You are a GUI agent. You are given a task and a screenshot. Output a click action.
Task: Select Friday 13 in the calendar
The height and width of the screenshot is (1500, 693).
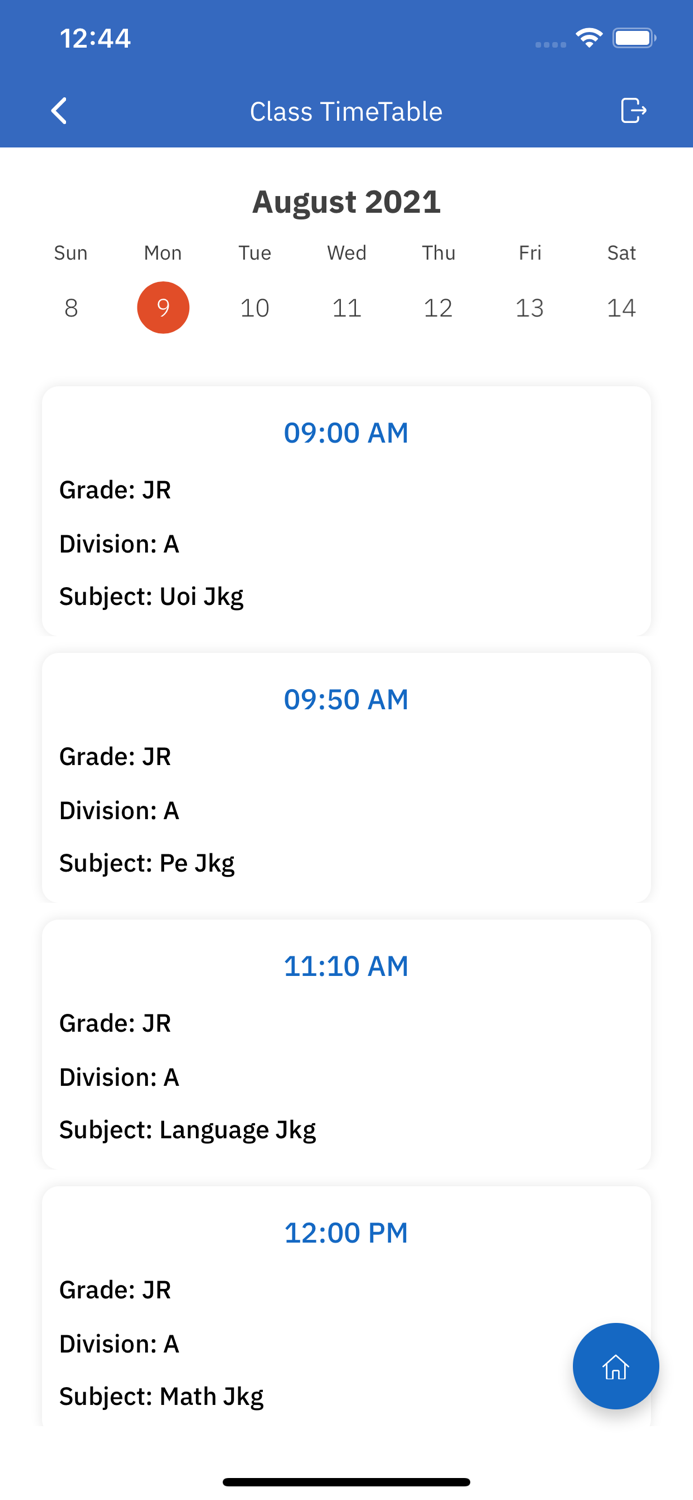530,308
